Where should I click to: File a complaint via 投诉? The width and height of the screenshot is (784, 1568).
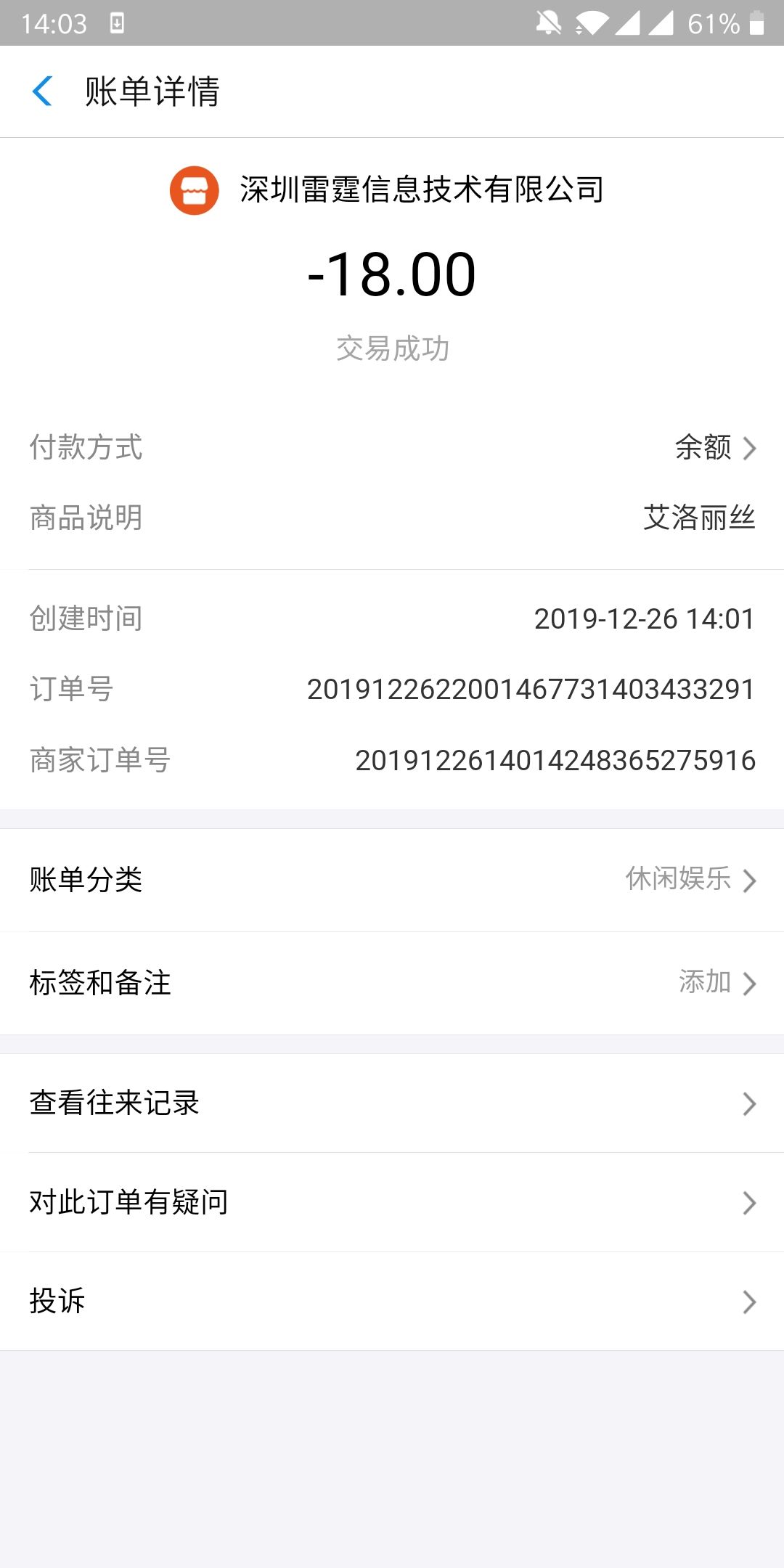pos(392,1301)
